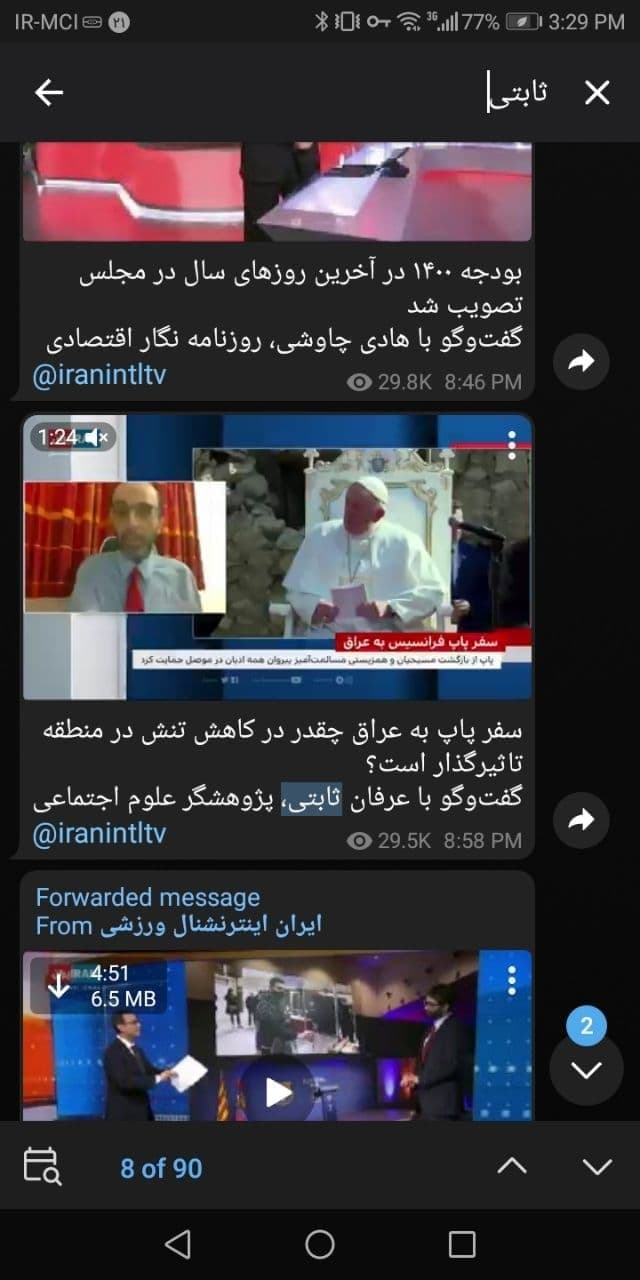Go to the previous search result
This screenshot has width=640, height=1280.
pyautogui.click(x=512, y=1167)
